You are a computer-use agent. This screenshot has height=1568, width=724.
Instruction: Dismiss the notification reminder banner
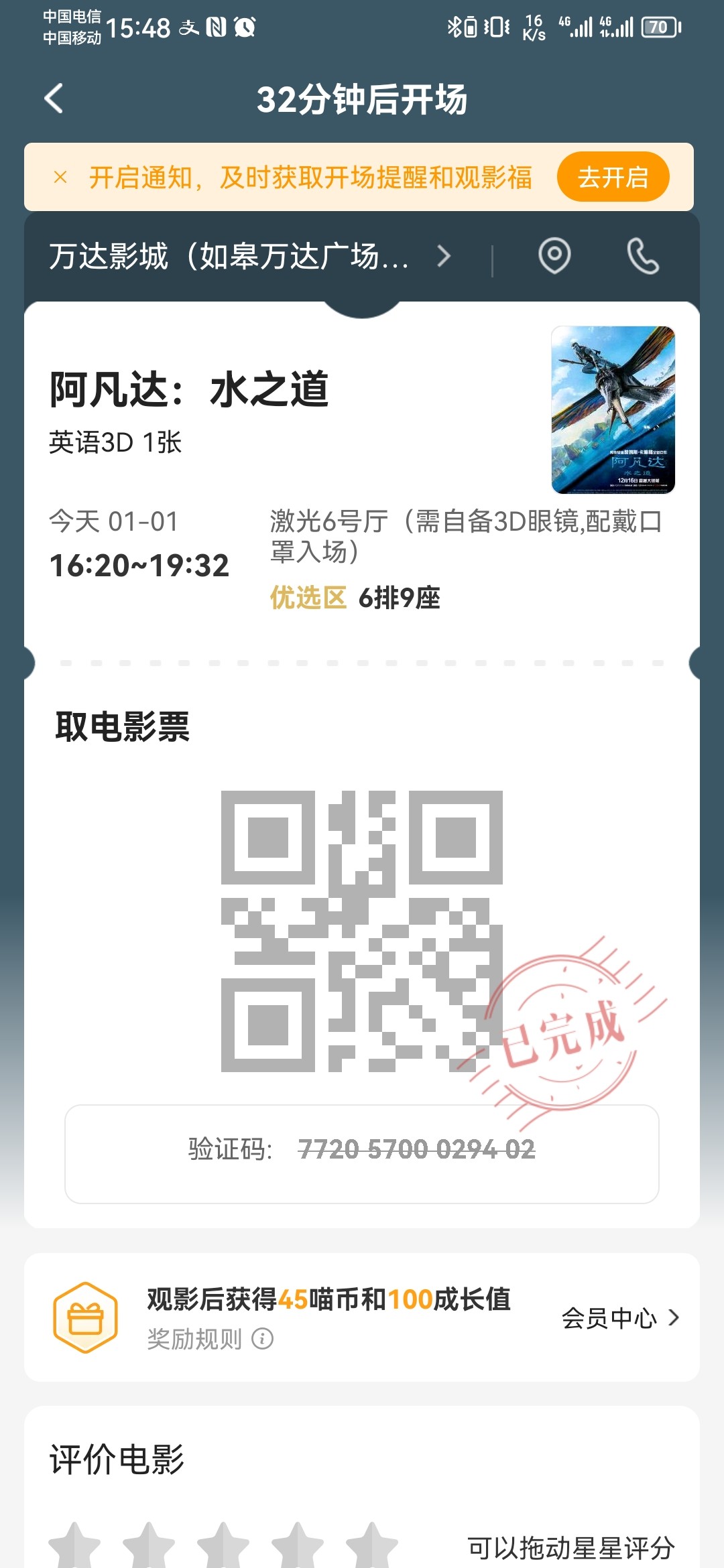[x=60, y=177]
